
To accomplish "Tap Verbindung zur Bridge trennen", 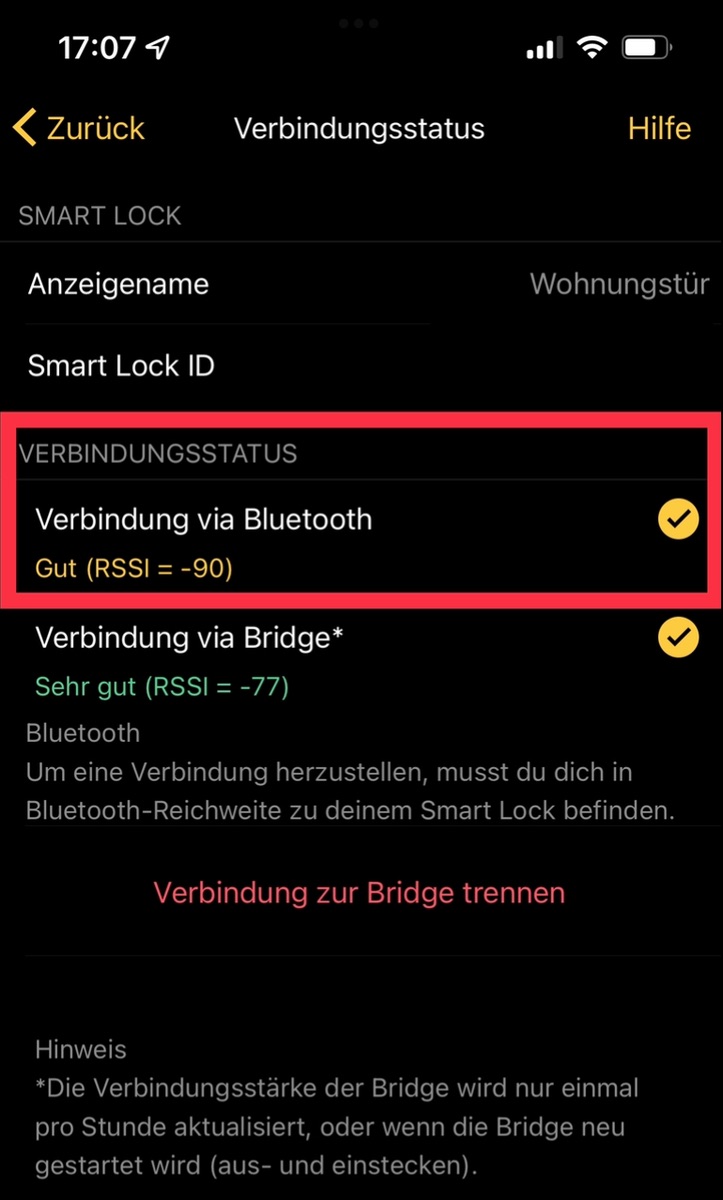I will pyautogui.click(x=359, y=892).
